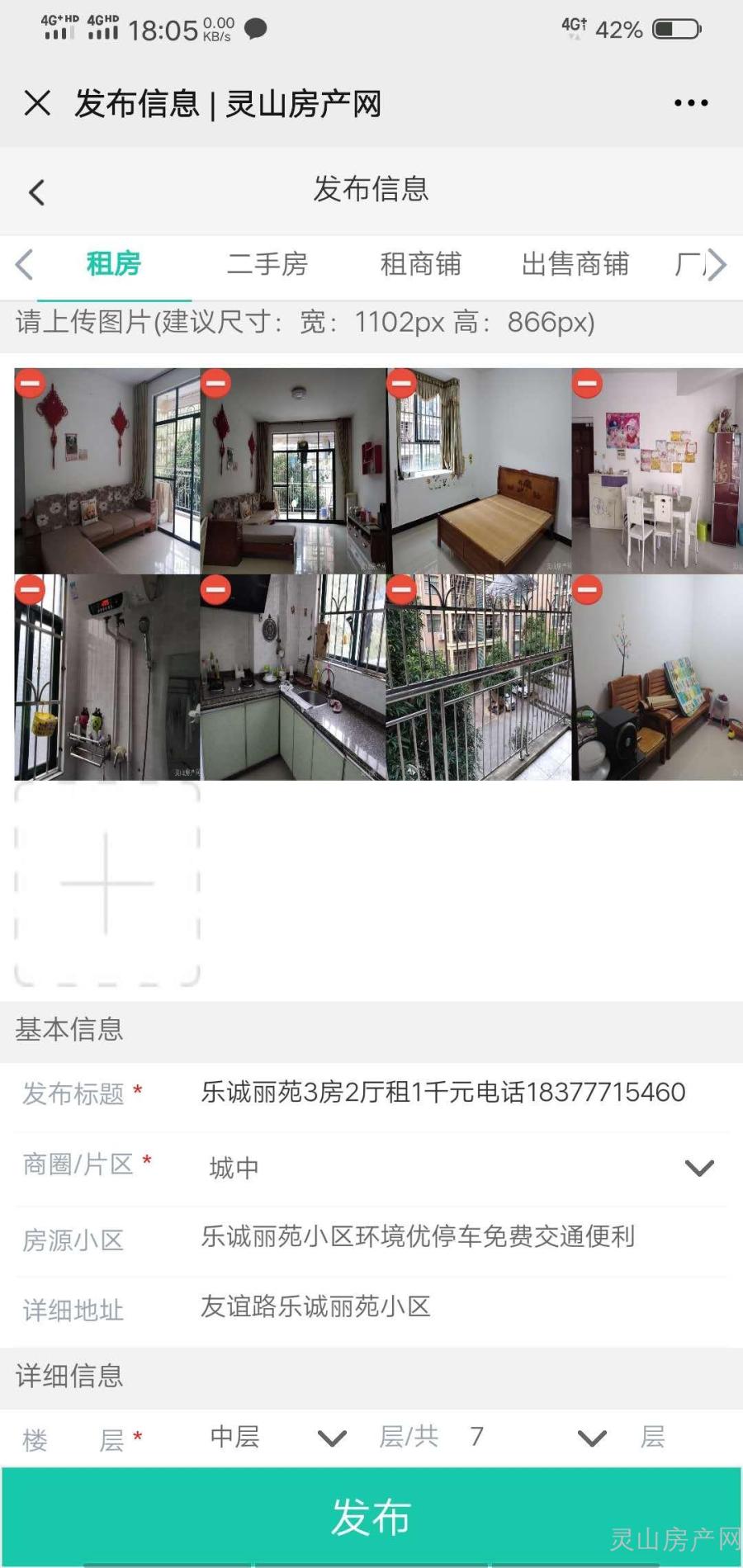Viewport: 743px width, 1568px height.
Task: Remove the living room sofa photo
Action: click(x=31, y=384)
